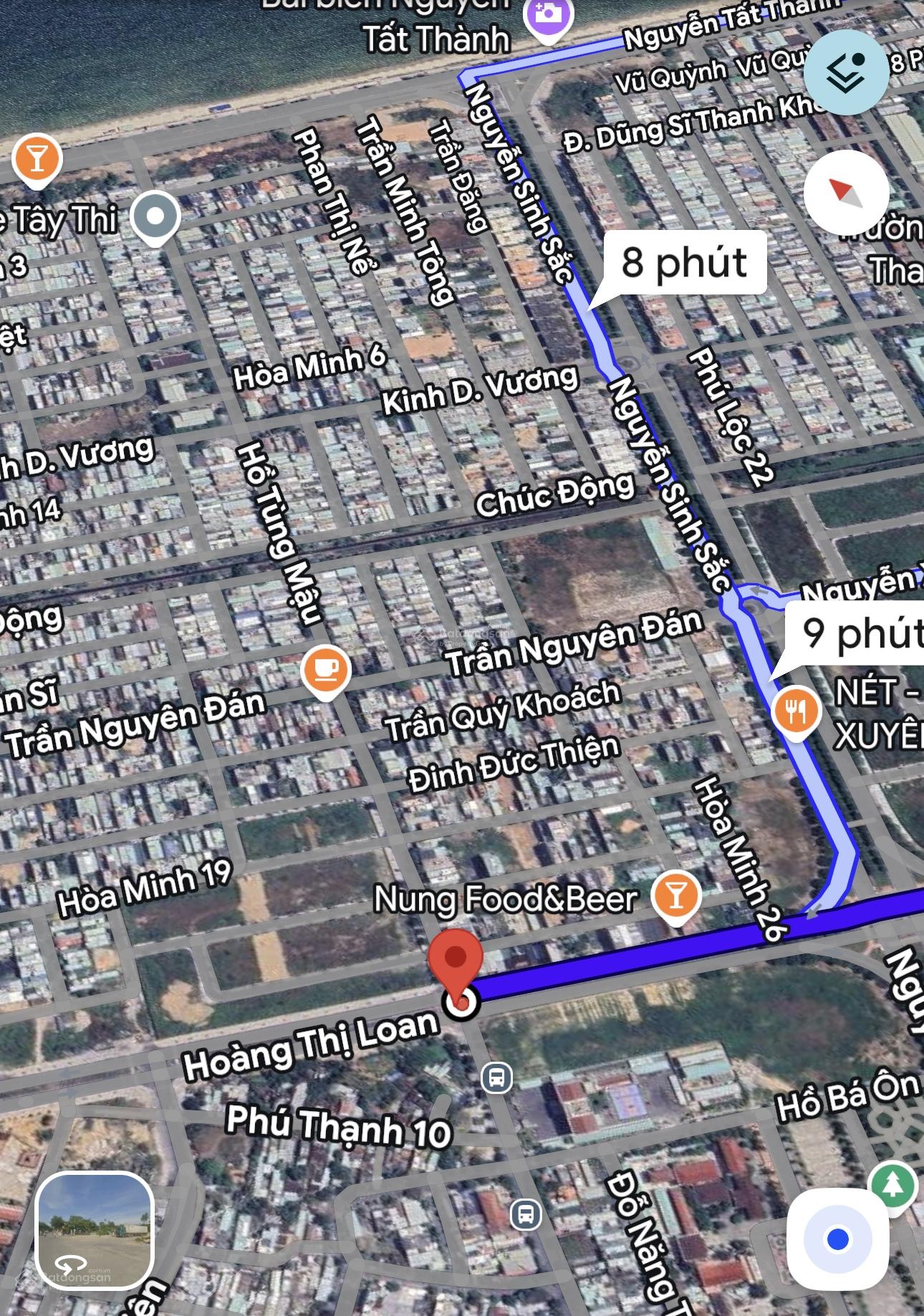Tap the compass to reset map orientation
This screenshot has height=1316, width=924.
846,192
